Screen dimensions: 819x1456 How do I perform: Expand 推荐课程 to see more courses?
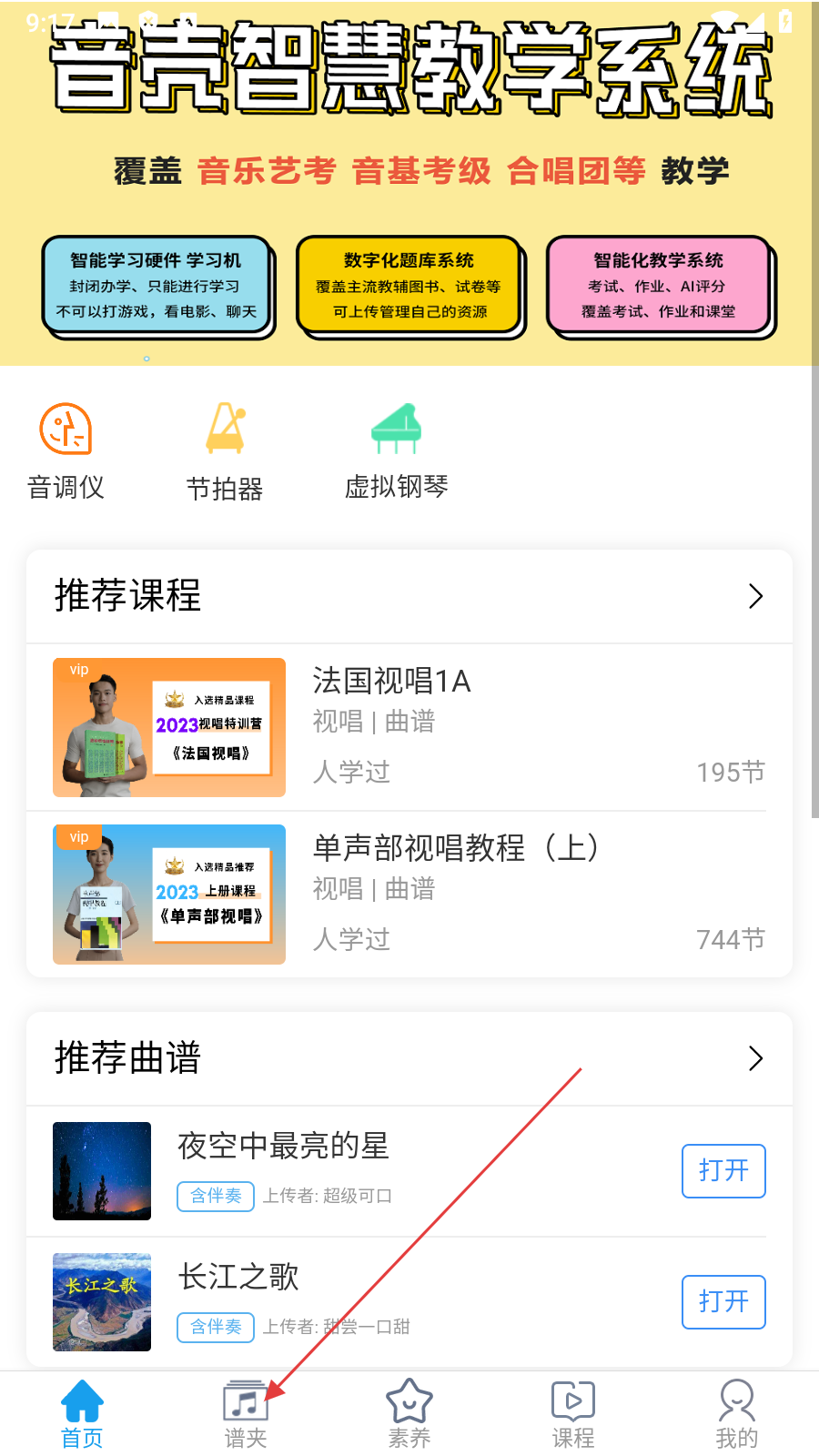(x=754, y=596)
